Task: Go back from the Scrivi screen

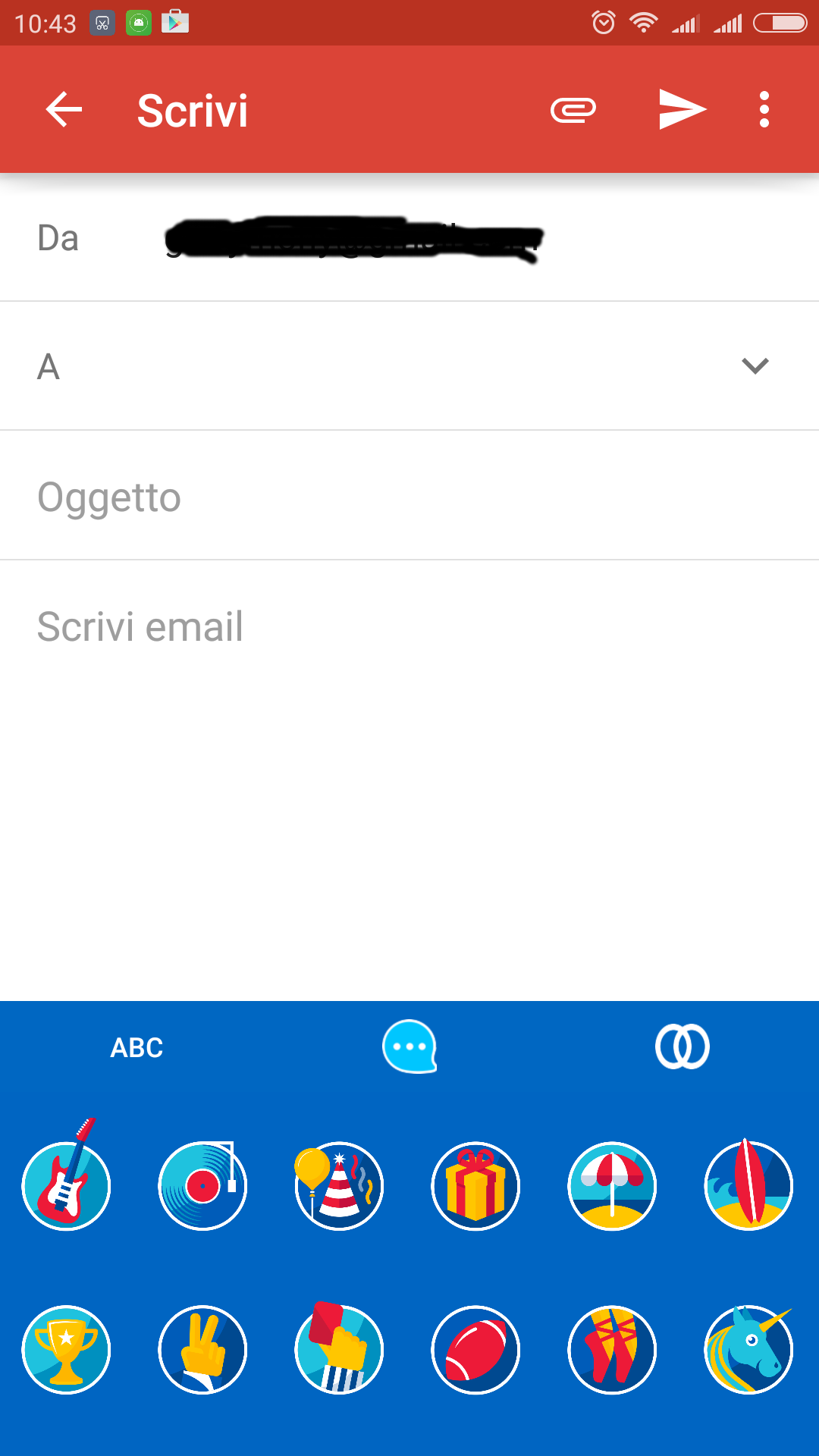Action: pos(64,110)
